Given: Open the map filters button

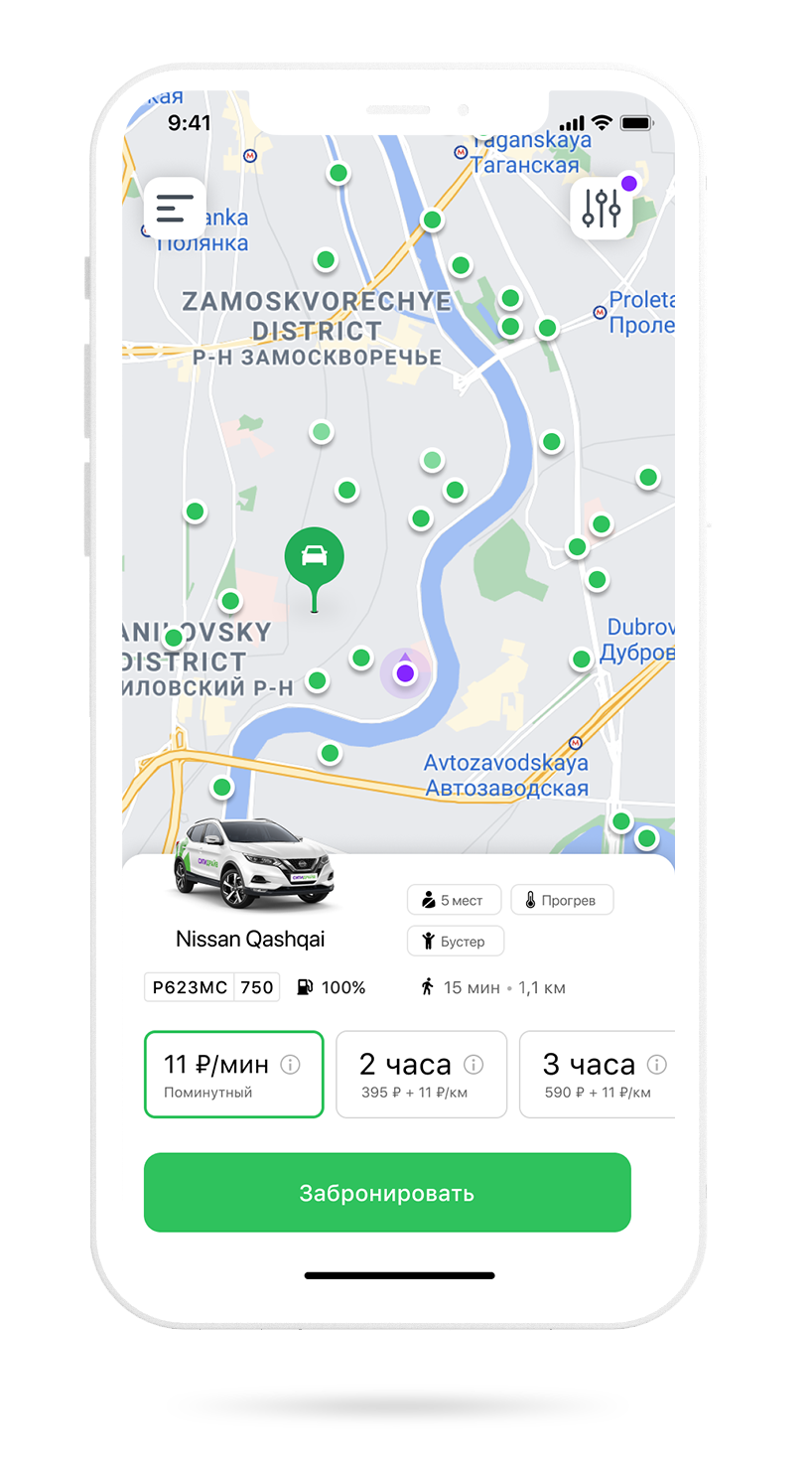Looking at the screenshot, I should coord(602,209).
